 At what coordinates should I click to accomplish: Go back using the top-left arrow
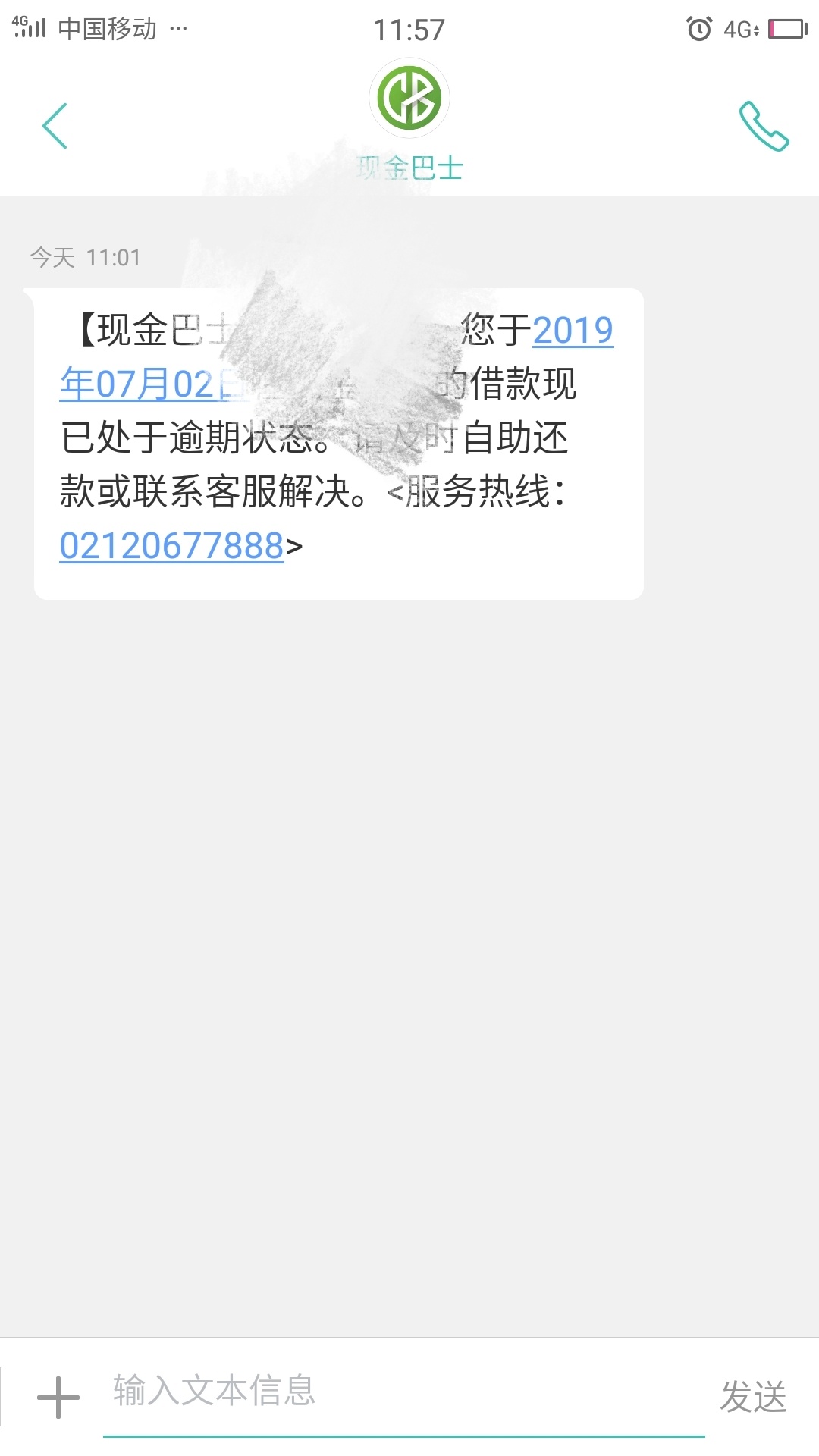point(55,126)
